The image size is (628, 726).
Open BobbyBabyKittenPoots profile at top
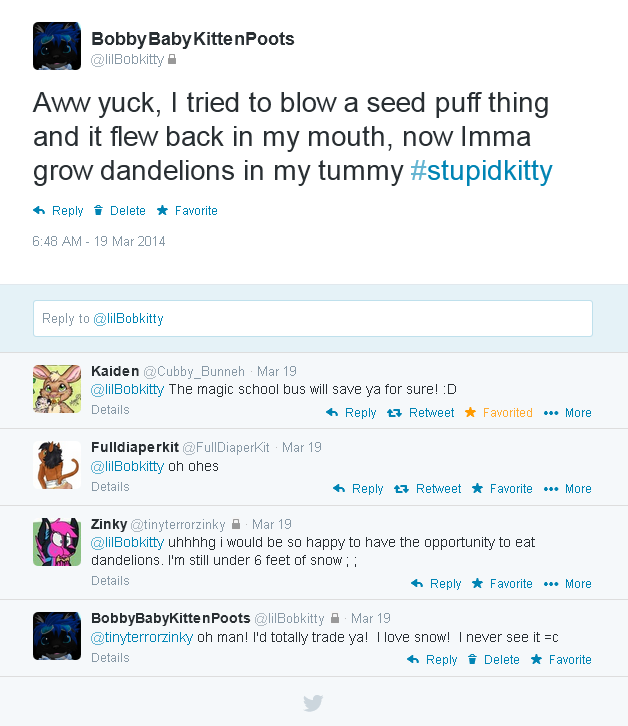coord(192,39)
